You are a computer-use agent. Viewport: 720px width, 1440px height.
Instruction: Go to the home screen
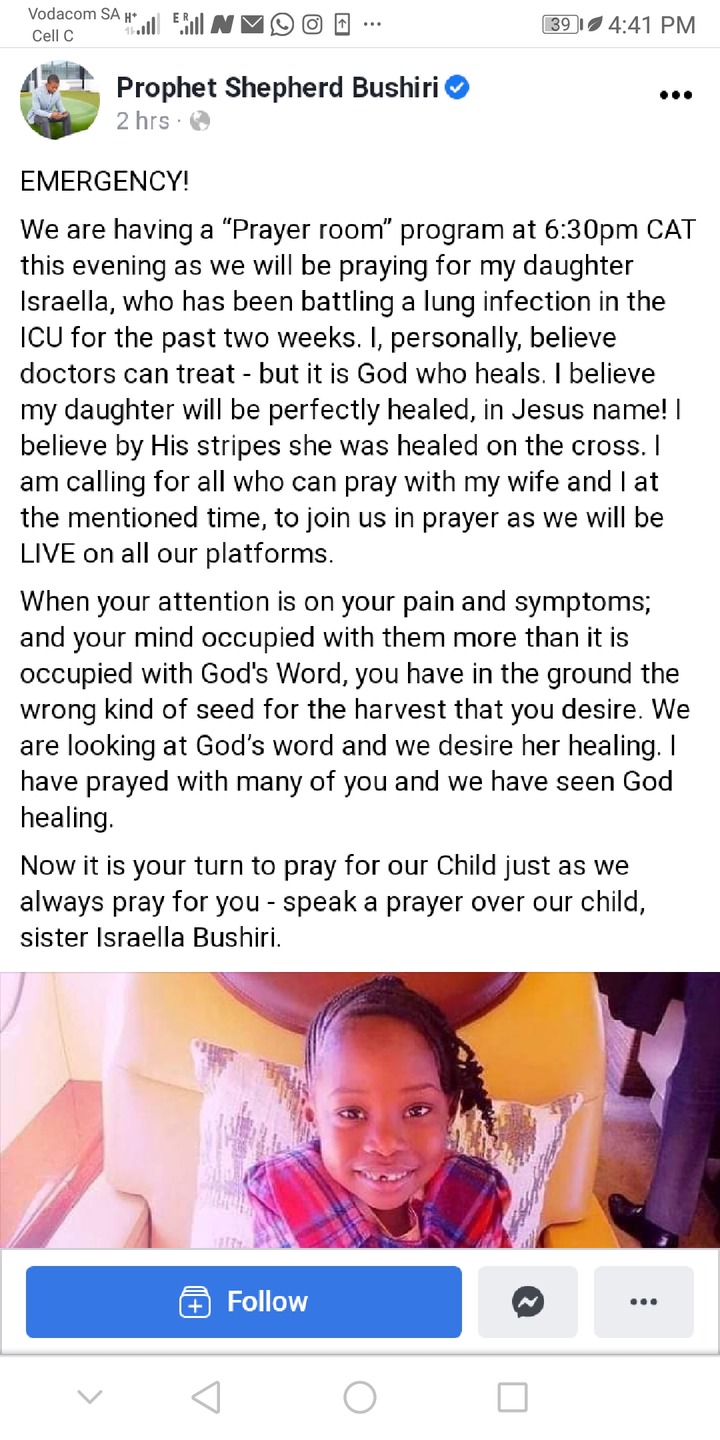pos(360,1397)
